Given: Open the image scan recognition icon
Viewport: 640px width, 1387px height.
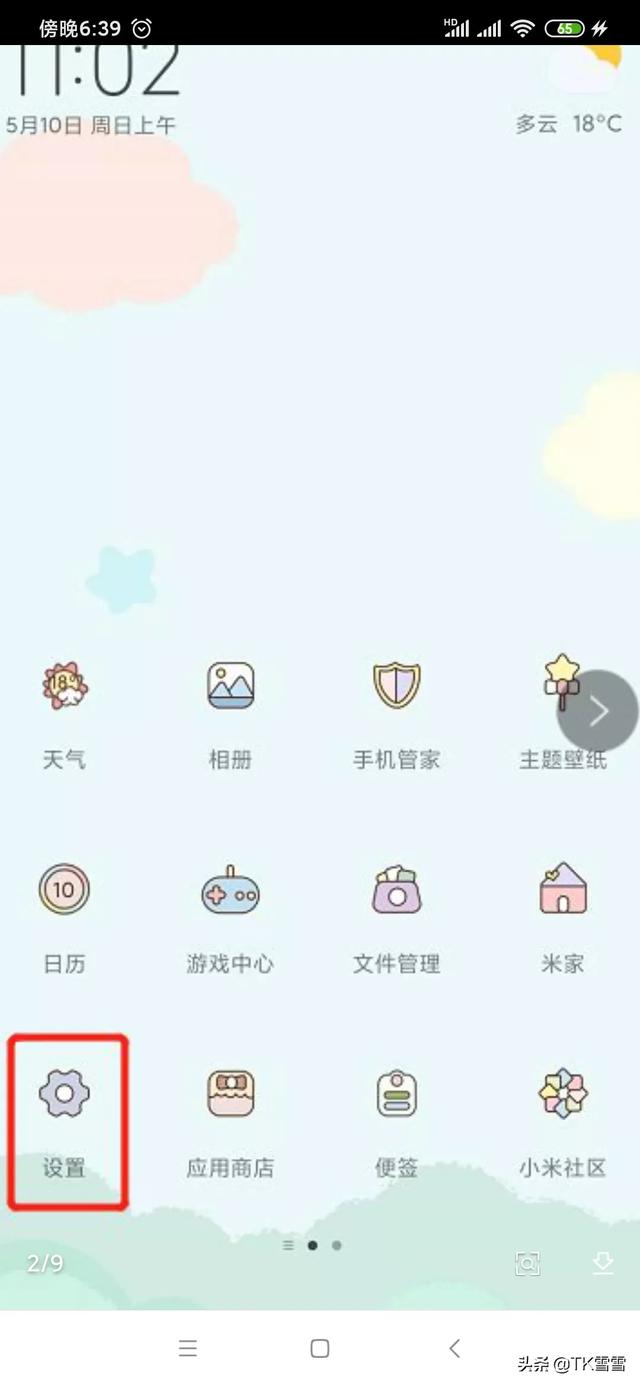Looking at the screenshot, I should tap(527, 1263).
